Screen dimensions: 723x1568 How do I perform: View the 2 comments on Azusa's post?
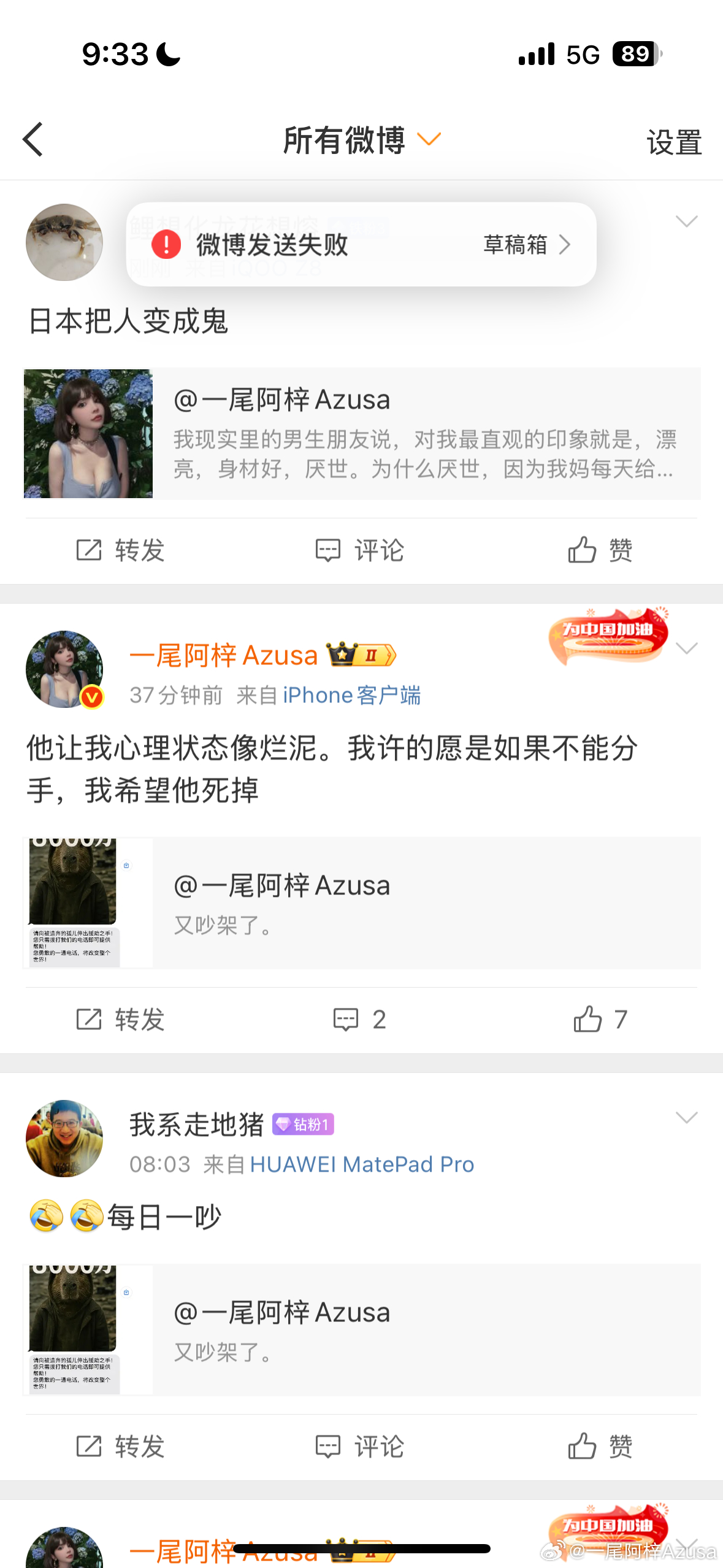359,1020
